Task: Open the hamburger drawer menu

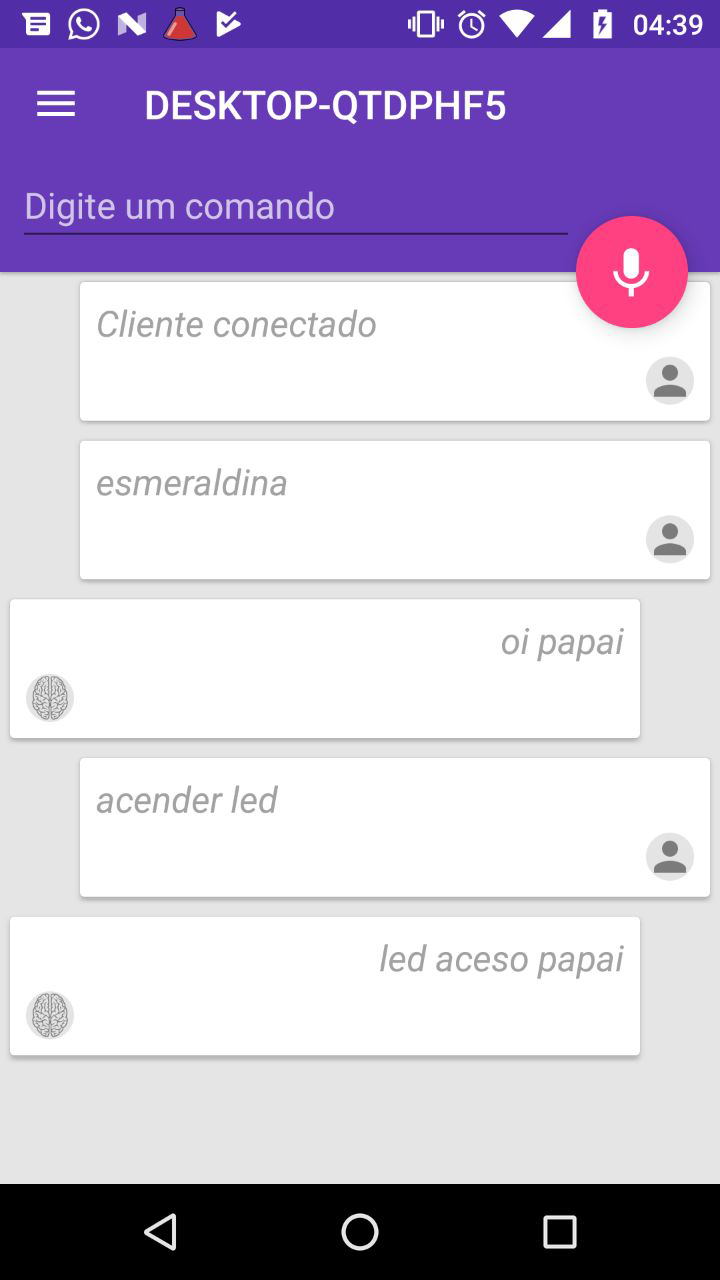Action: [x=56, y=105]
